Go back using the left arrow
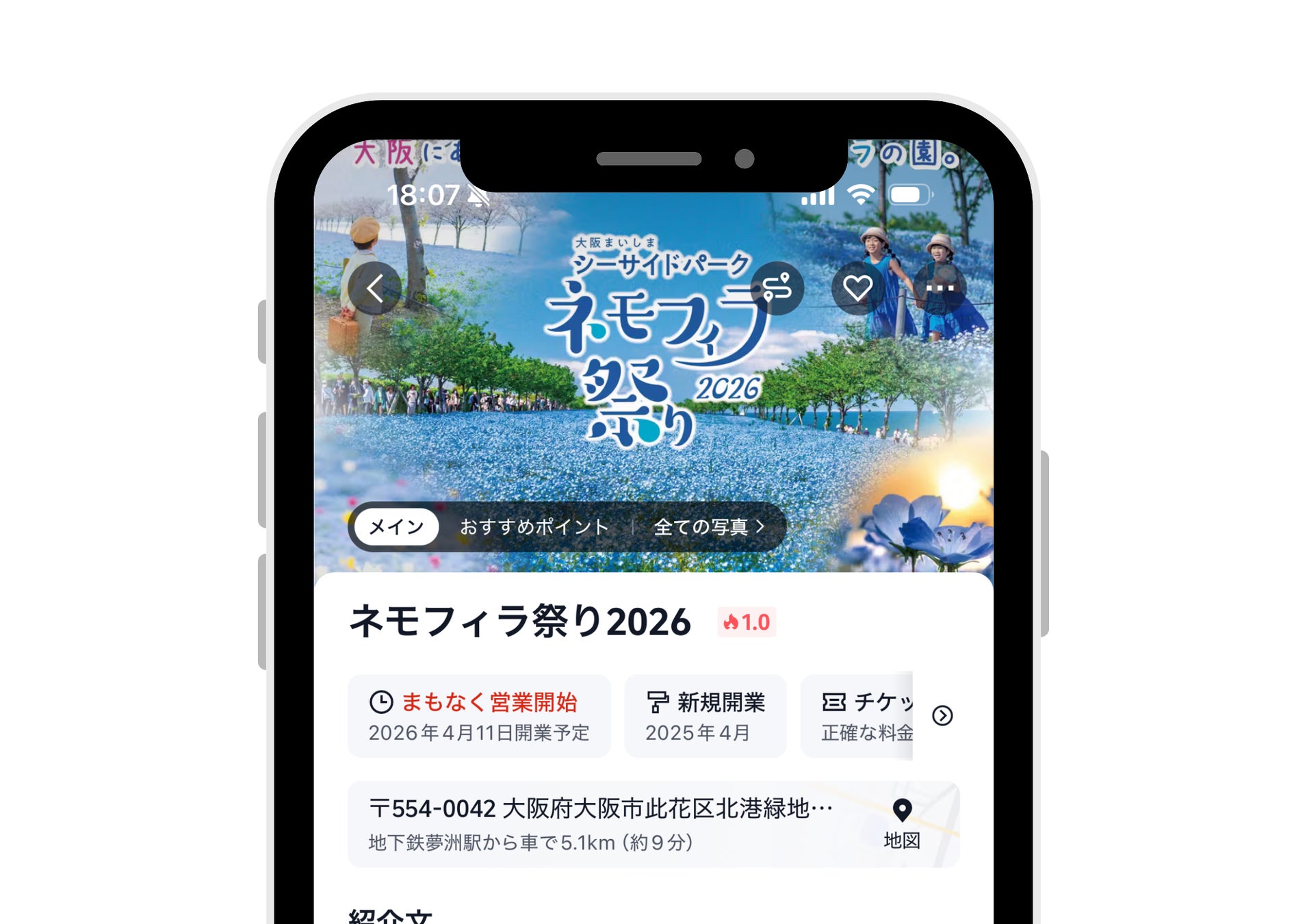This screenshot has width=1307, height=924. (374, 288)
